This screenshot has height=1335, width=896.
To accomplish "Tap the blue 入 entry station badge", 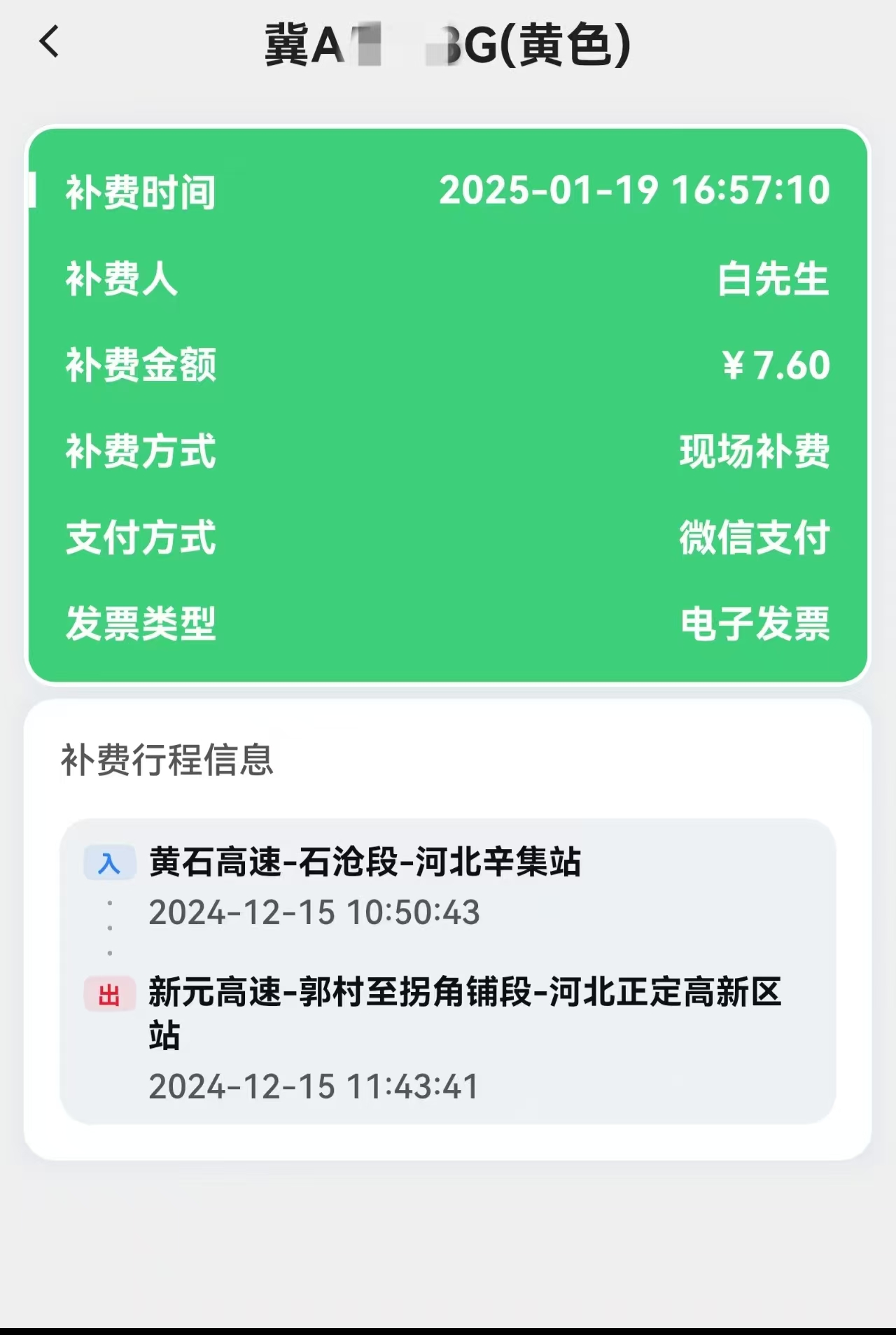I will click(108, 863).
